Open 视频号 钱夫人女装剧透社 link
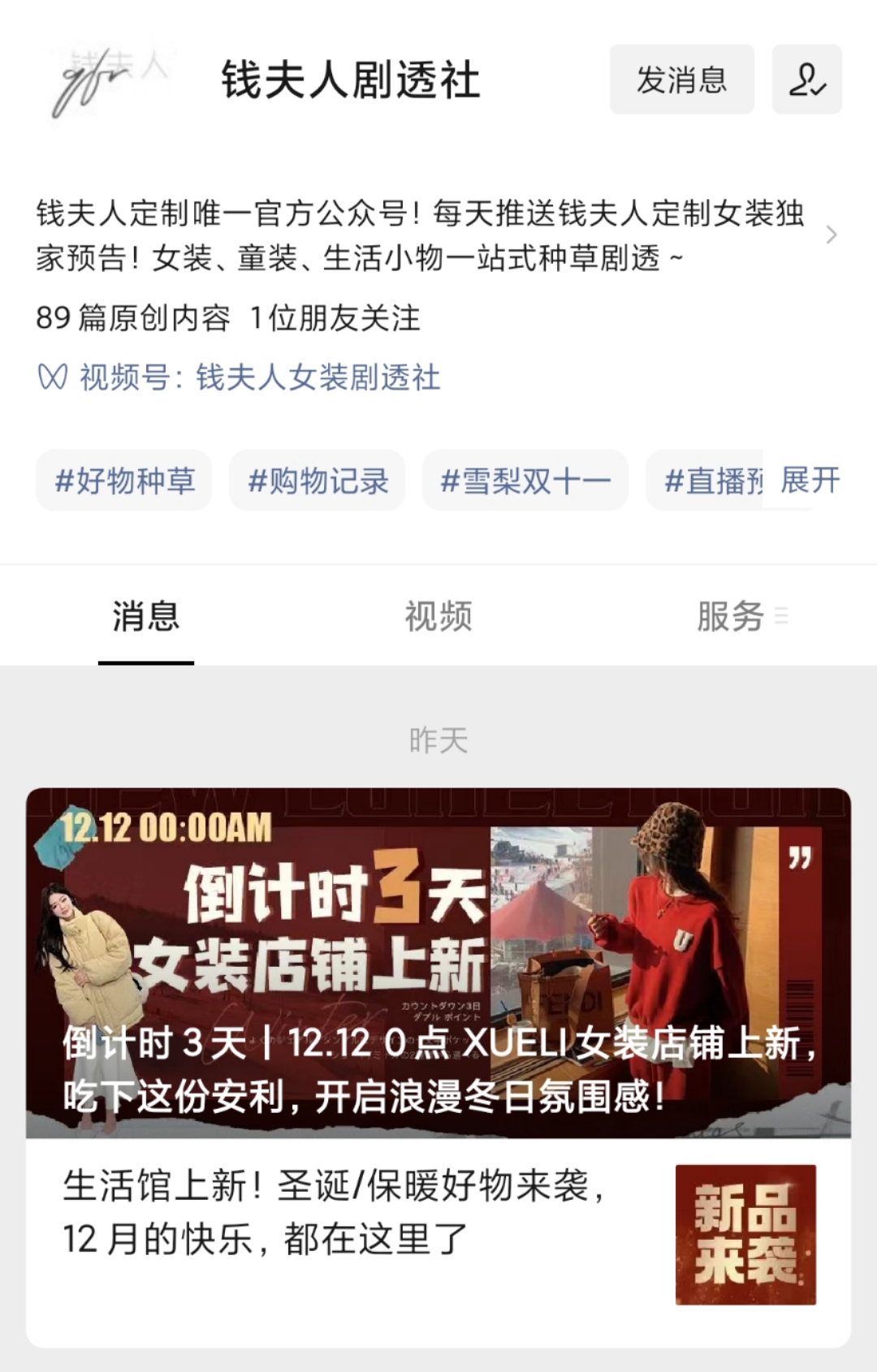Screen dimensions: 877x1372 click(258, 378)
